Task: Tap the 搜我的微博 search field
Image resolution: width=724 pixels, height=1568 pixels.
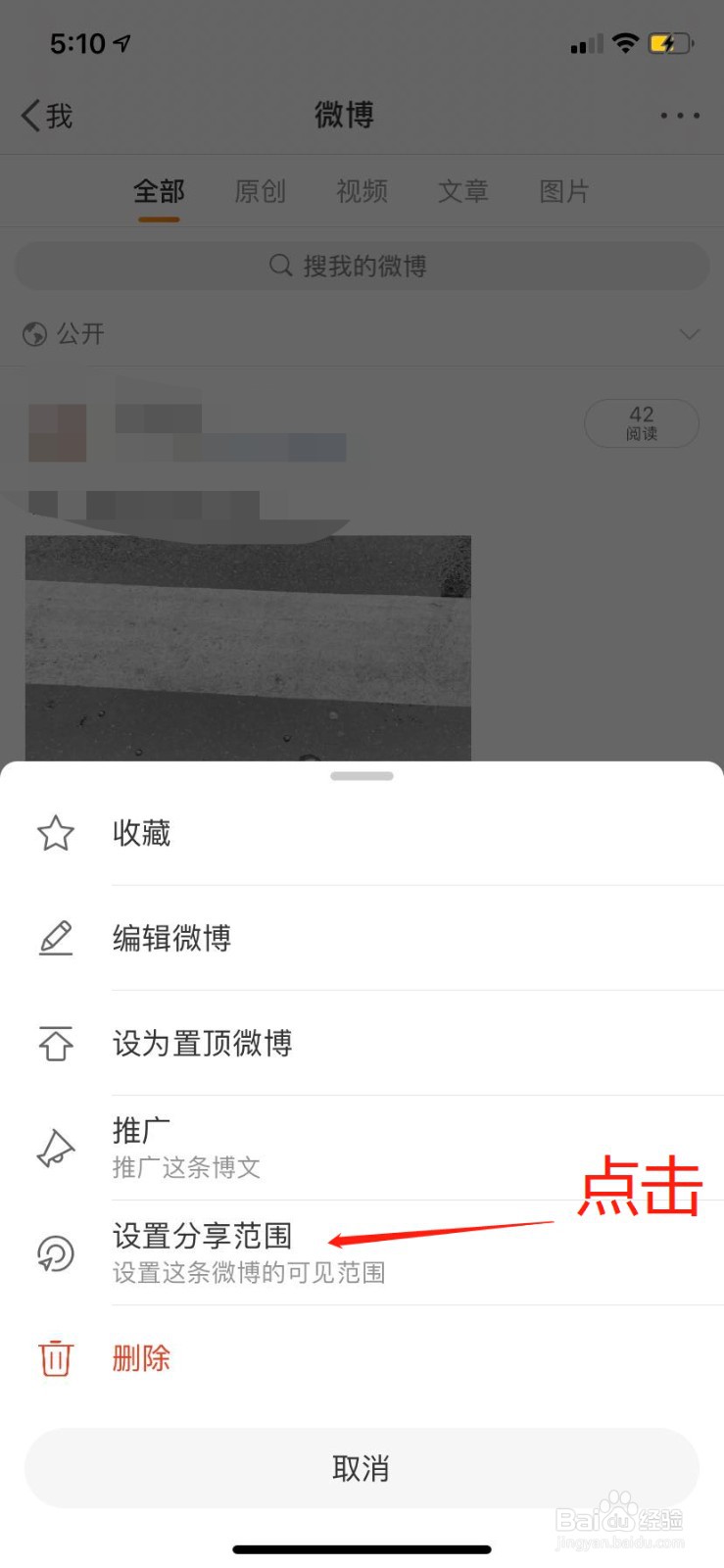Action: coord(362,266)
